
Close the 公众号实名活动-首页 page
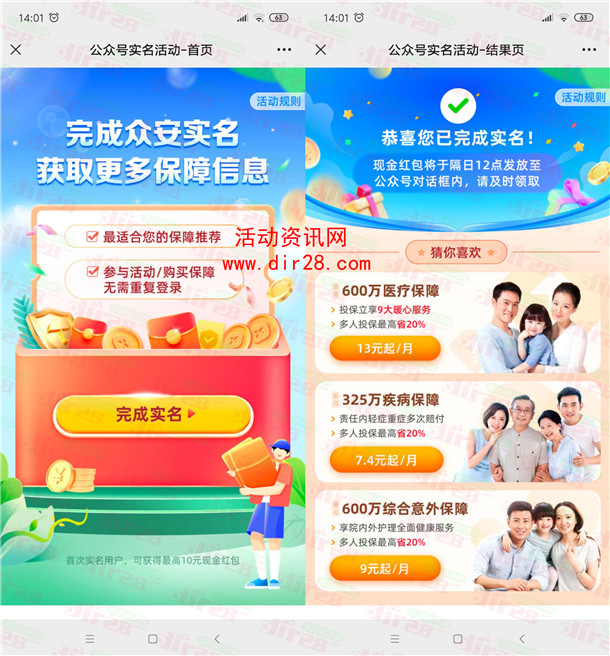(x=16, y=49)
